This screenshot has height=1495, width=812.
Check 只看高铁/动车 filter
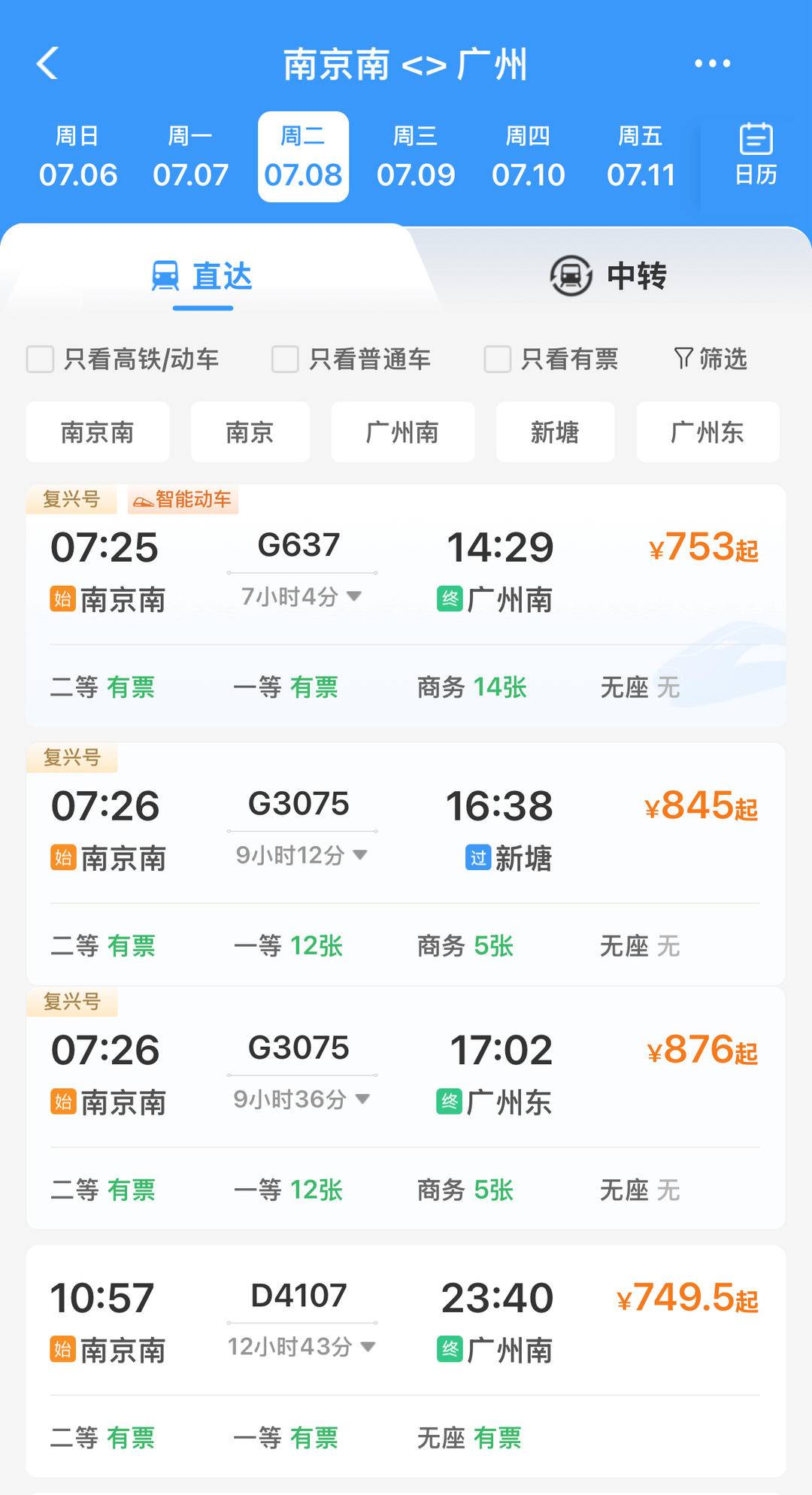pyautogui.click(x=123, y=359)
